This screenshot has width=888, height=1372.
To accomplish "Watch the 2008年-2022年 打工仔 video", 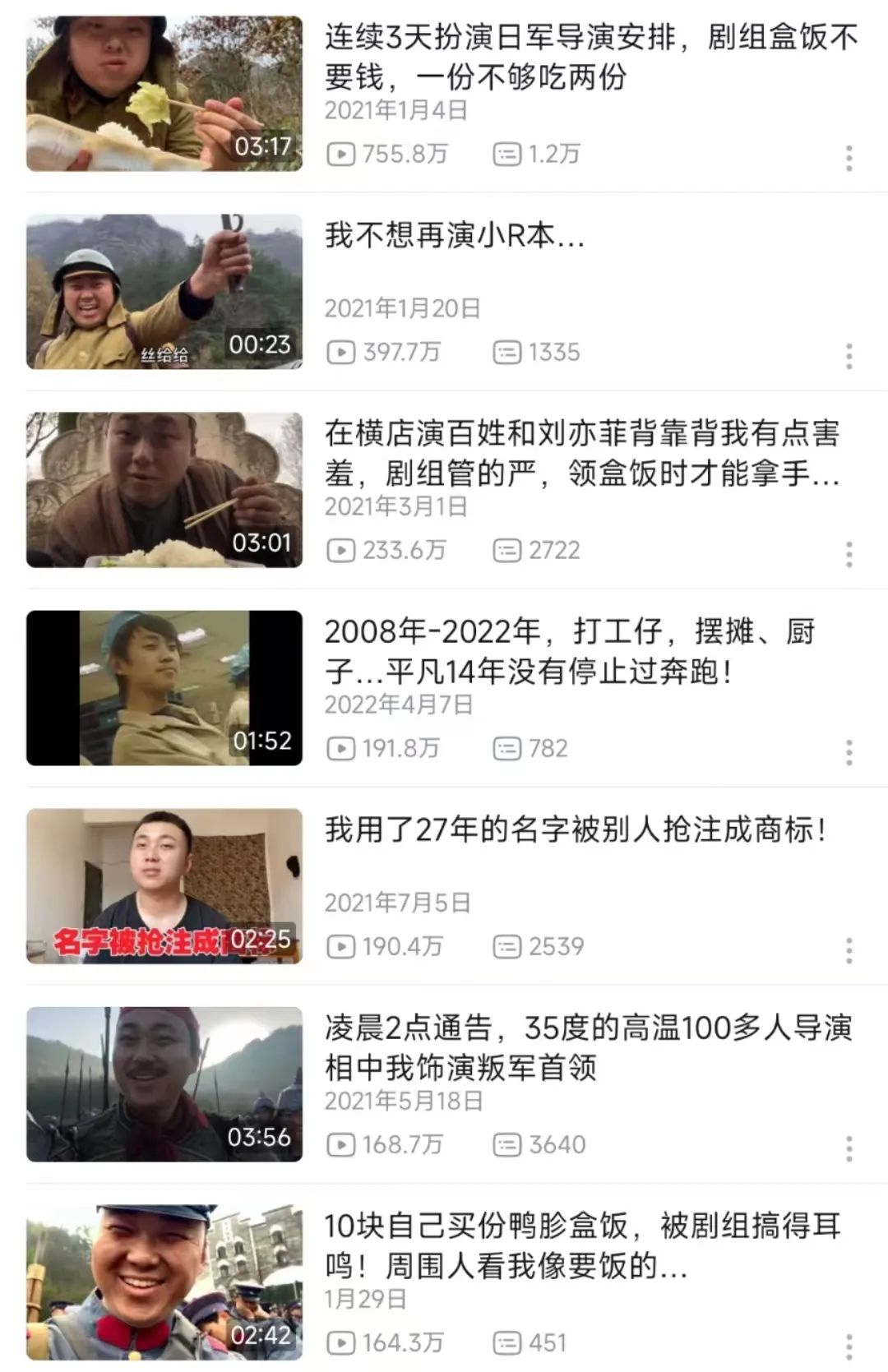I will (x=164, y=688).
